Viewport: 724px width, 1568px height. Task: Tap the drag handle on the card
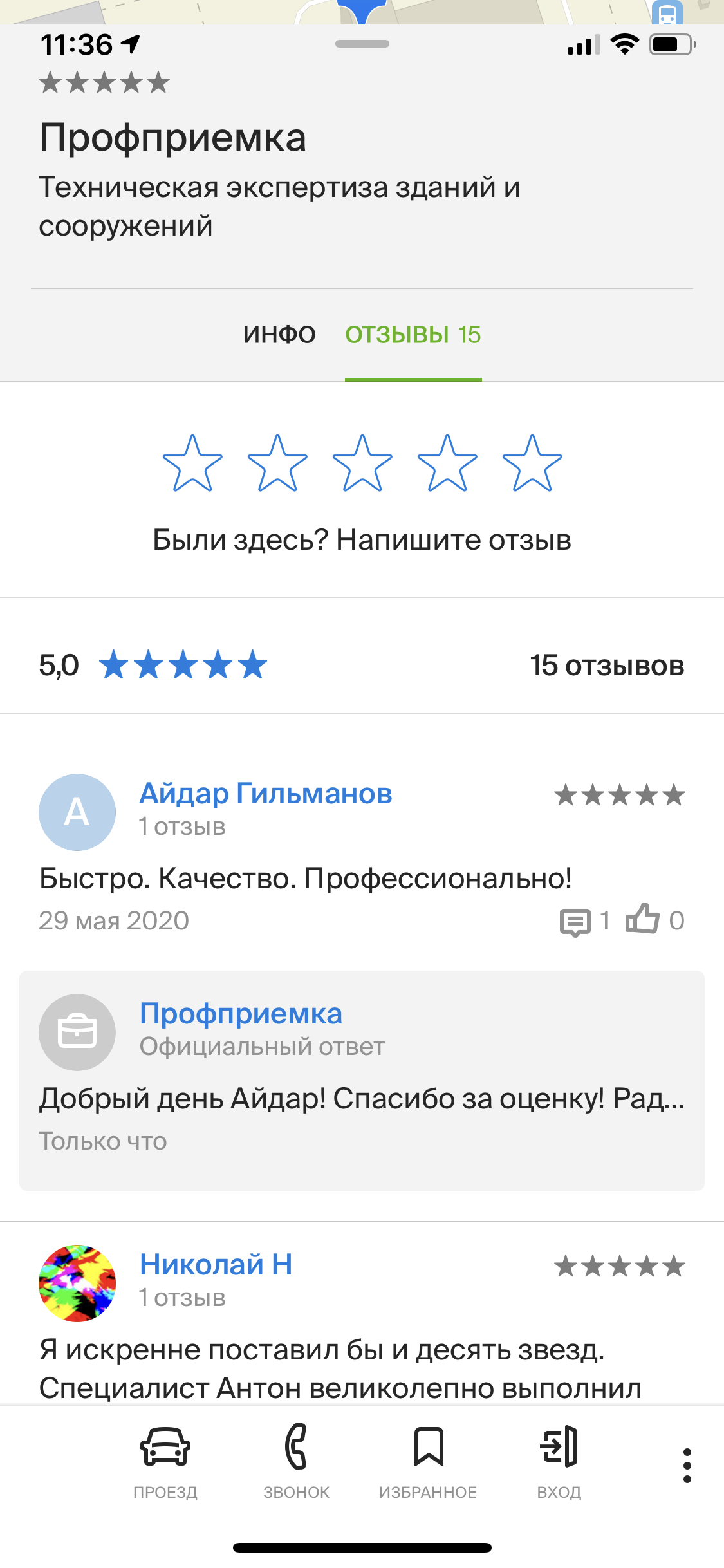[362, 44]
